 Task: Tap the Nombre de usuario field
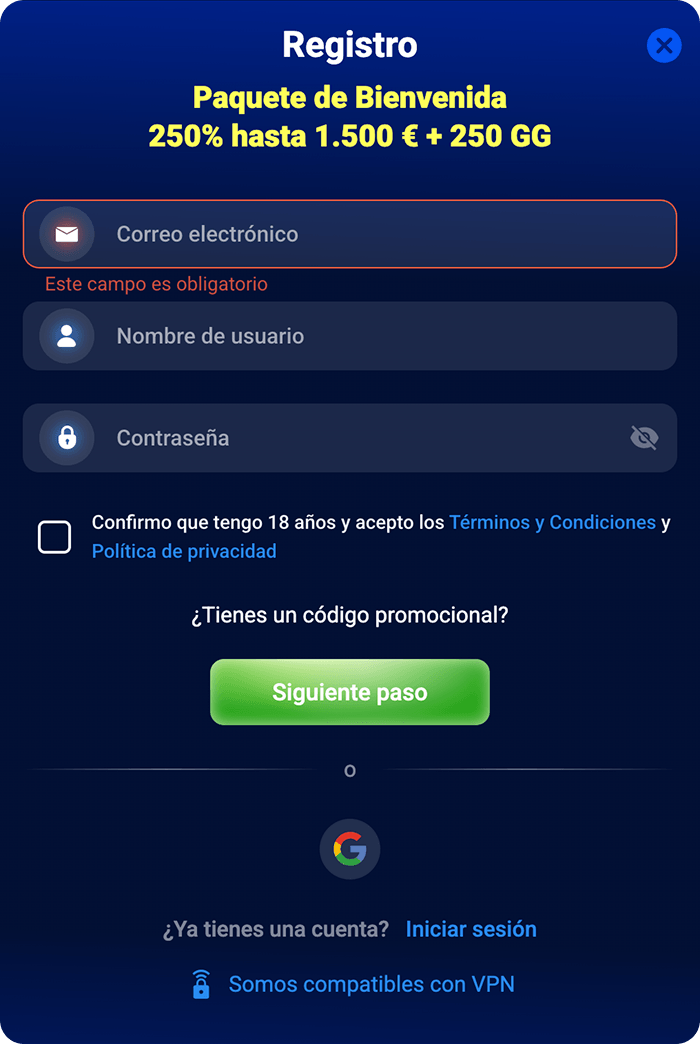(x=380, y=336)
